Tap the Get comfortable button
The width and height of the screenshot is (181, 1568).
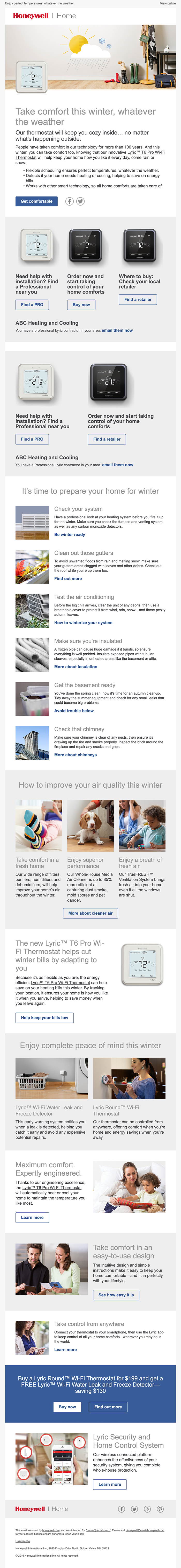[x=36, y=201]
